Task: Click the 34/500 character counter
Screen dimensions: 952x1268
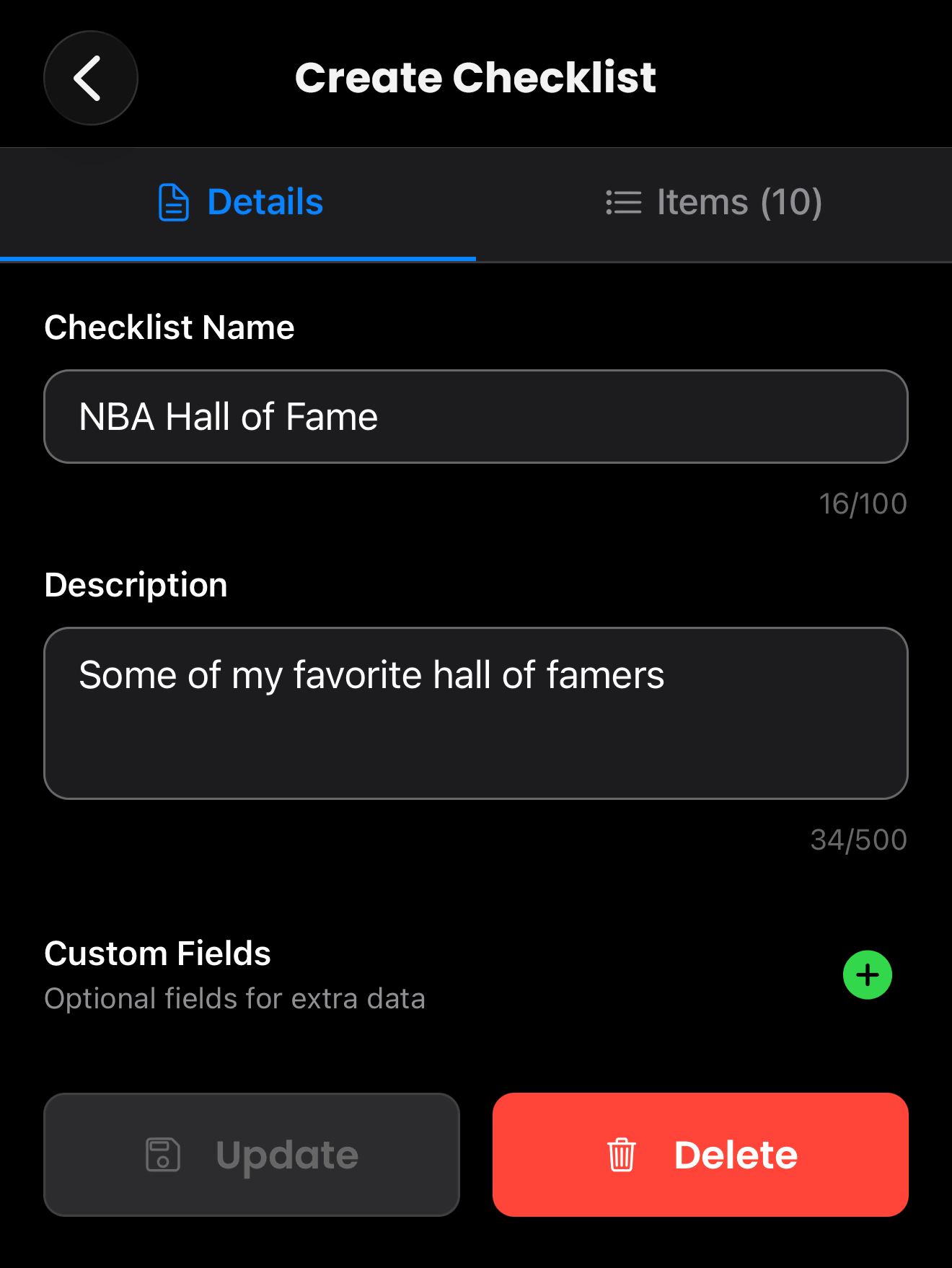Action: 859,839
